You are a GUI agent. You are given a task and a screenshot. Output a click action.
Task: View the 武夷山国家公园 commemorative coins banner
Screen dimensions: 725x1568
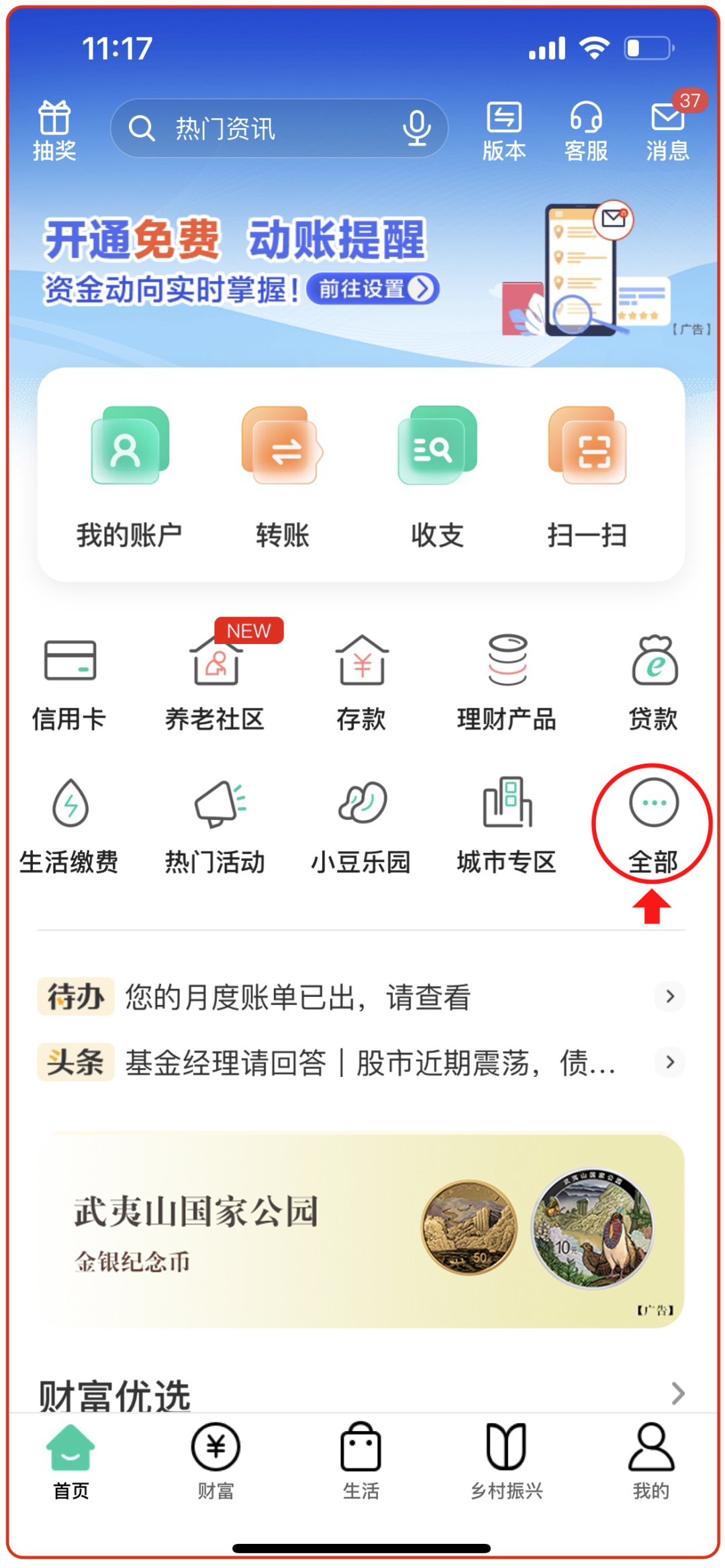[x=362, y=1231]
